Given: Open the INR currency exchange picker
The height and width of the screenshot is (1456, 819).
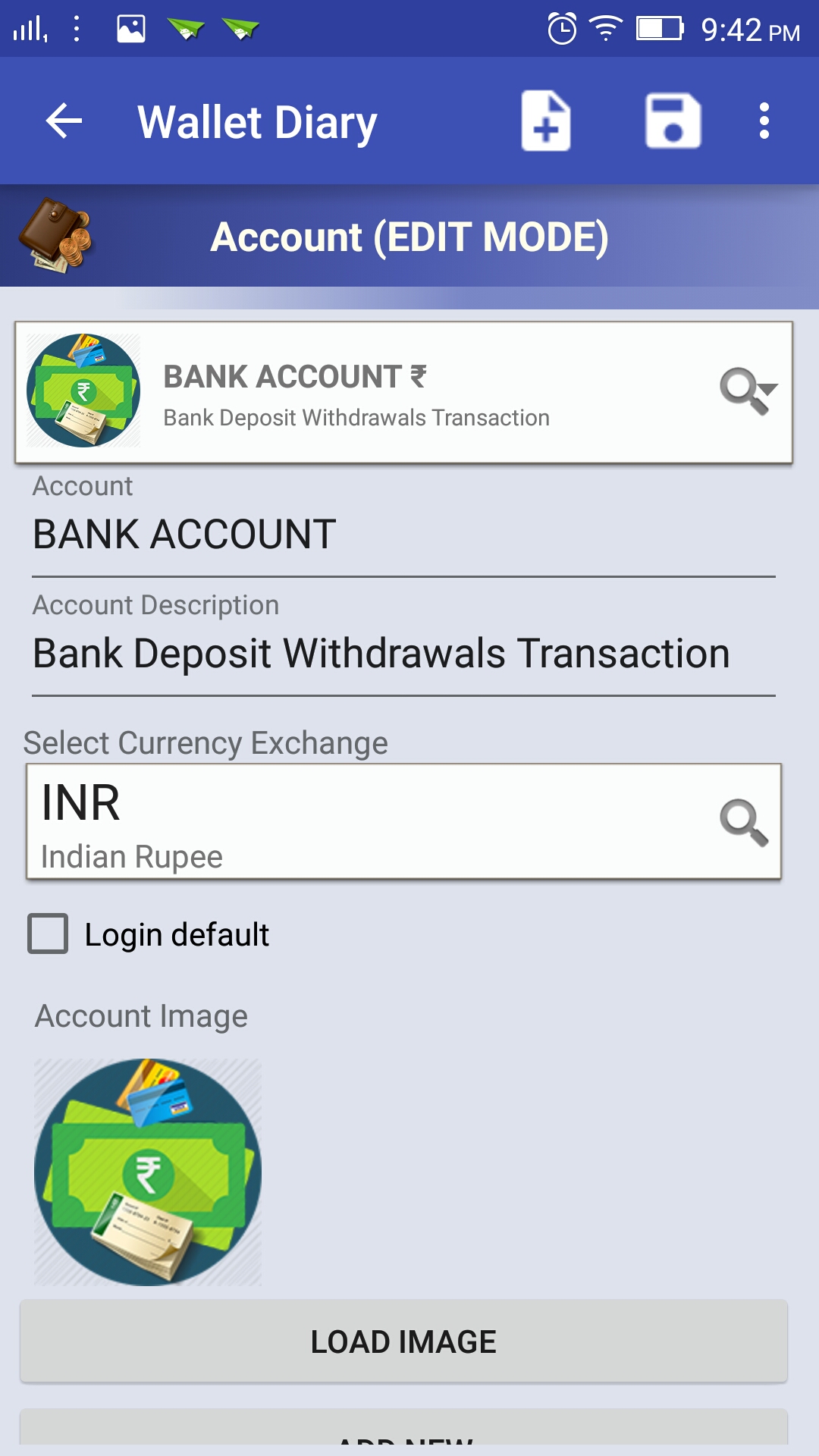Looking at the screenshot, I should coord(403,822).
